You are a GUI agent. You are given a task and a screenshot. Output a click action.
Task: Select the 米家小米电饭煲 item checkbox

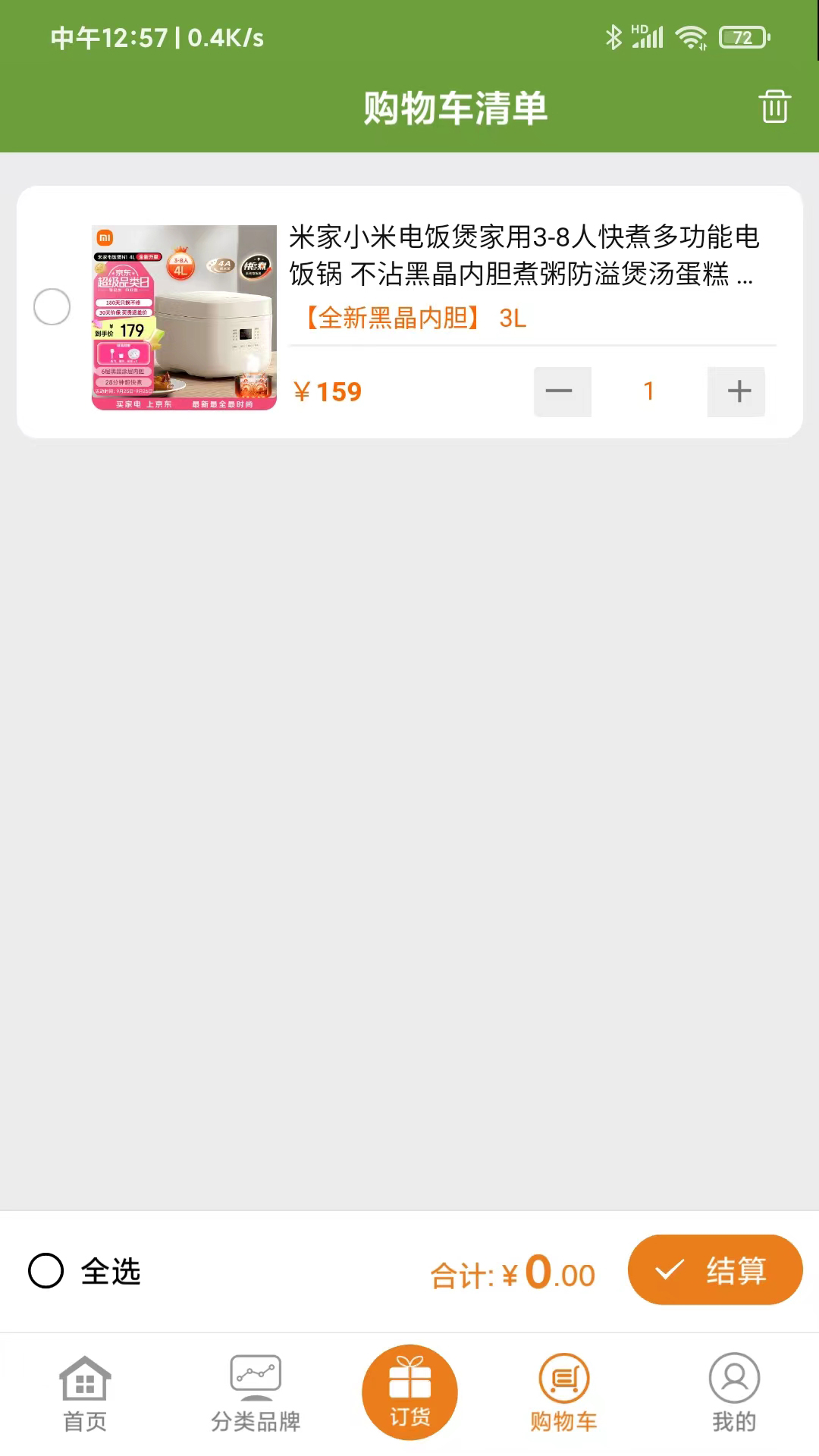pyautogui.click(x=52, y=307)
